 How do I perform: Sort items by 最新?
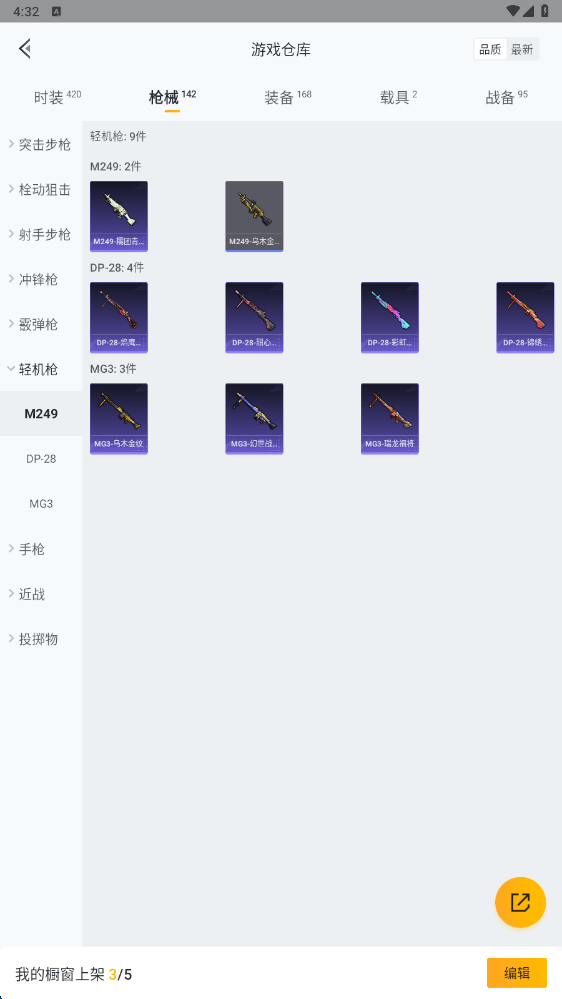522,50
